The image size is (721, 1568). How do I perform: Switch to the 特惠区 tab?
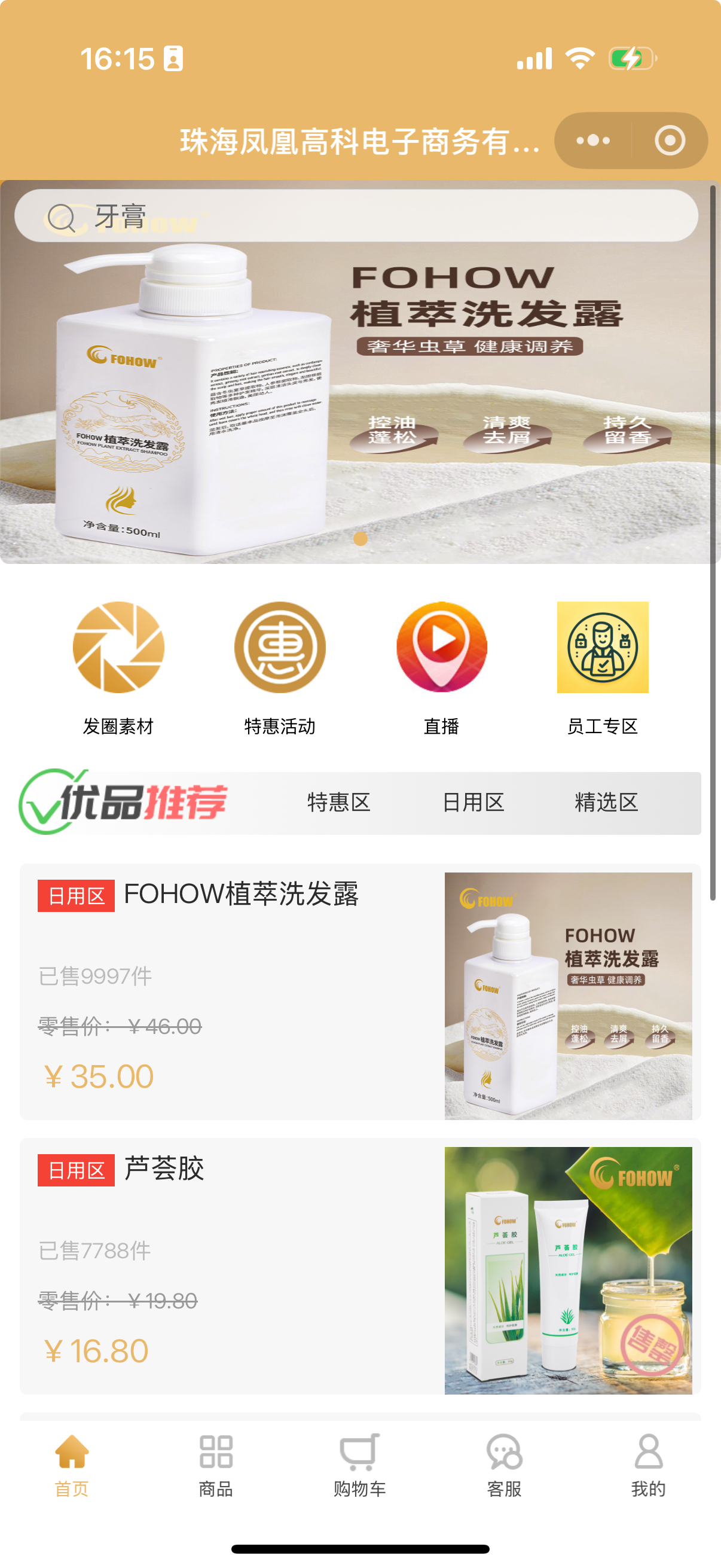pyautogui.click(x=338, y=803)
